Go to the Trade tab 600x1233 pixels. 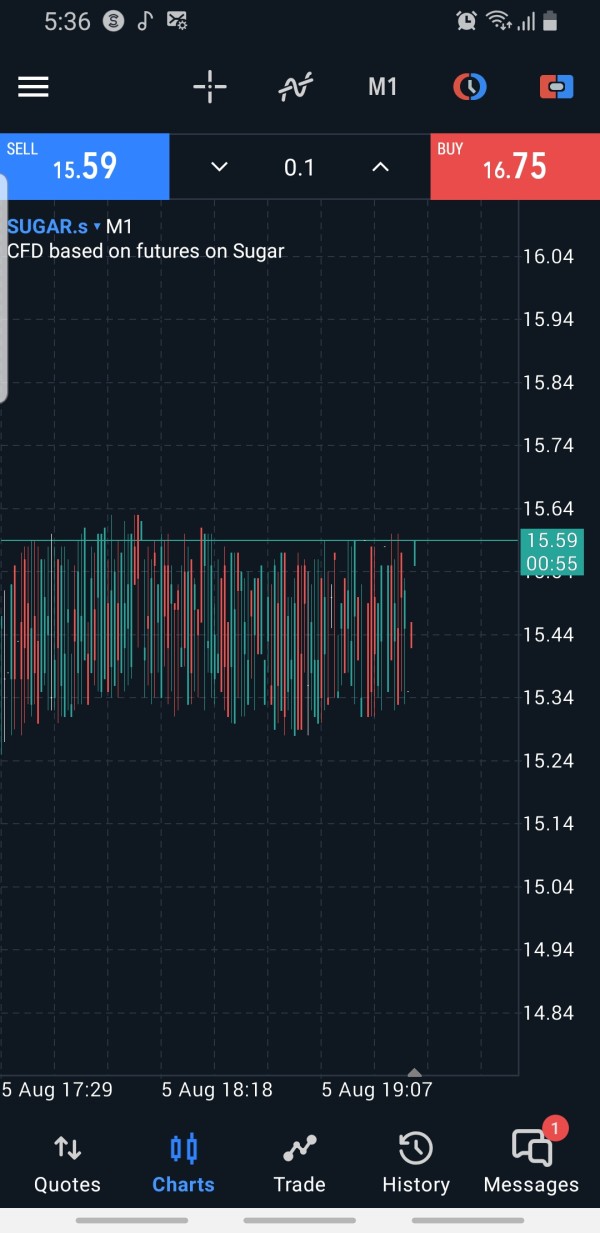299,1165
